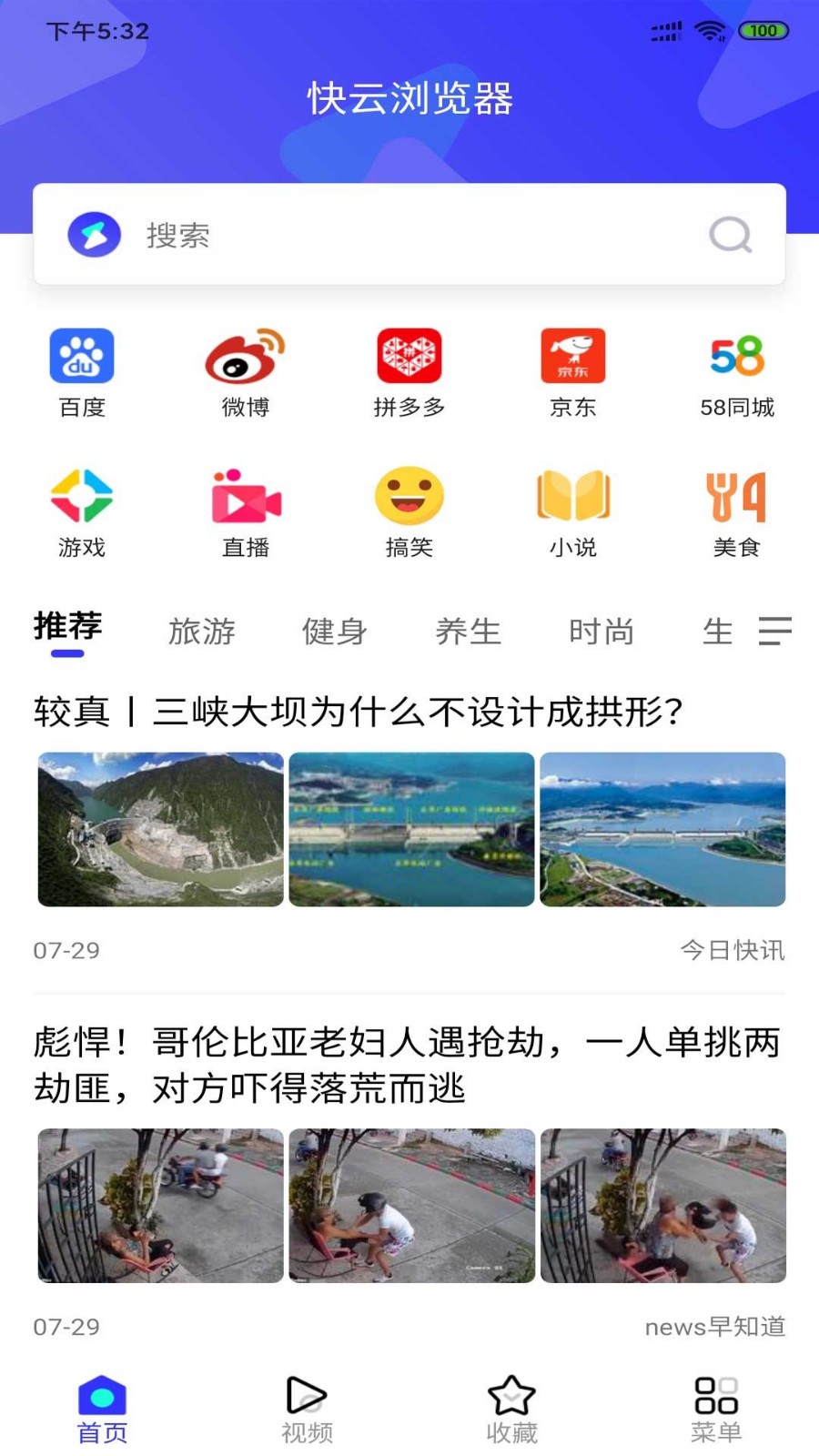Open the 菜单 bottom tab

(716, 1410)
